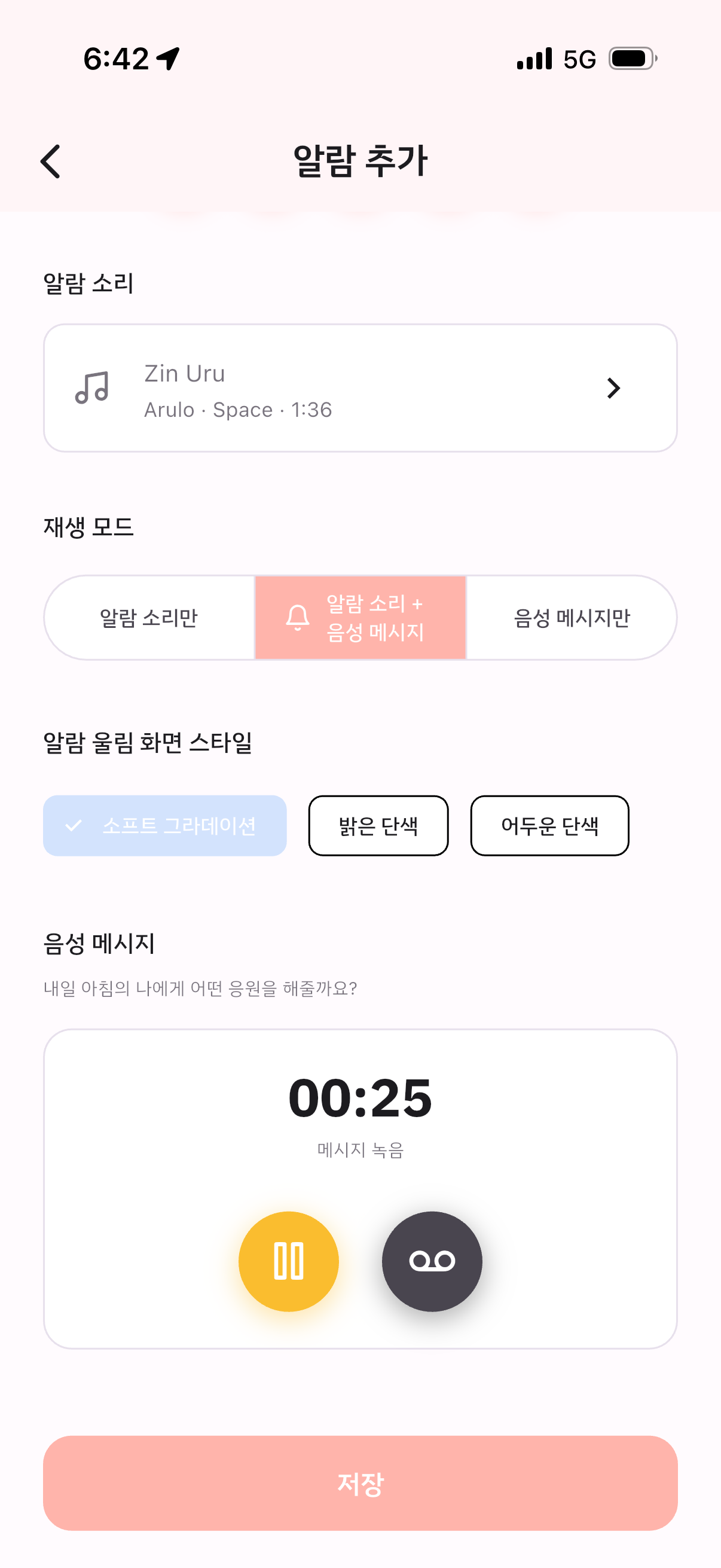Image resolution: width=721 pixels, height=1568 pixels.
Task: Tap the bell icon in the playback mode selector
Action: point(298,617)
